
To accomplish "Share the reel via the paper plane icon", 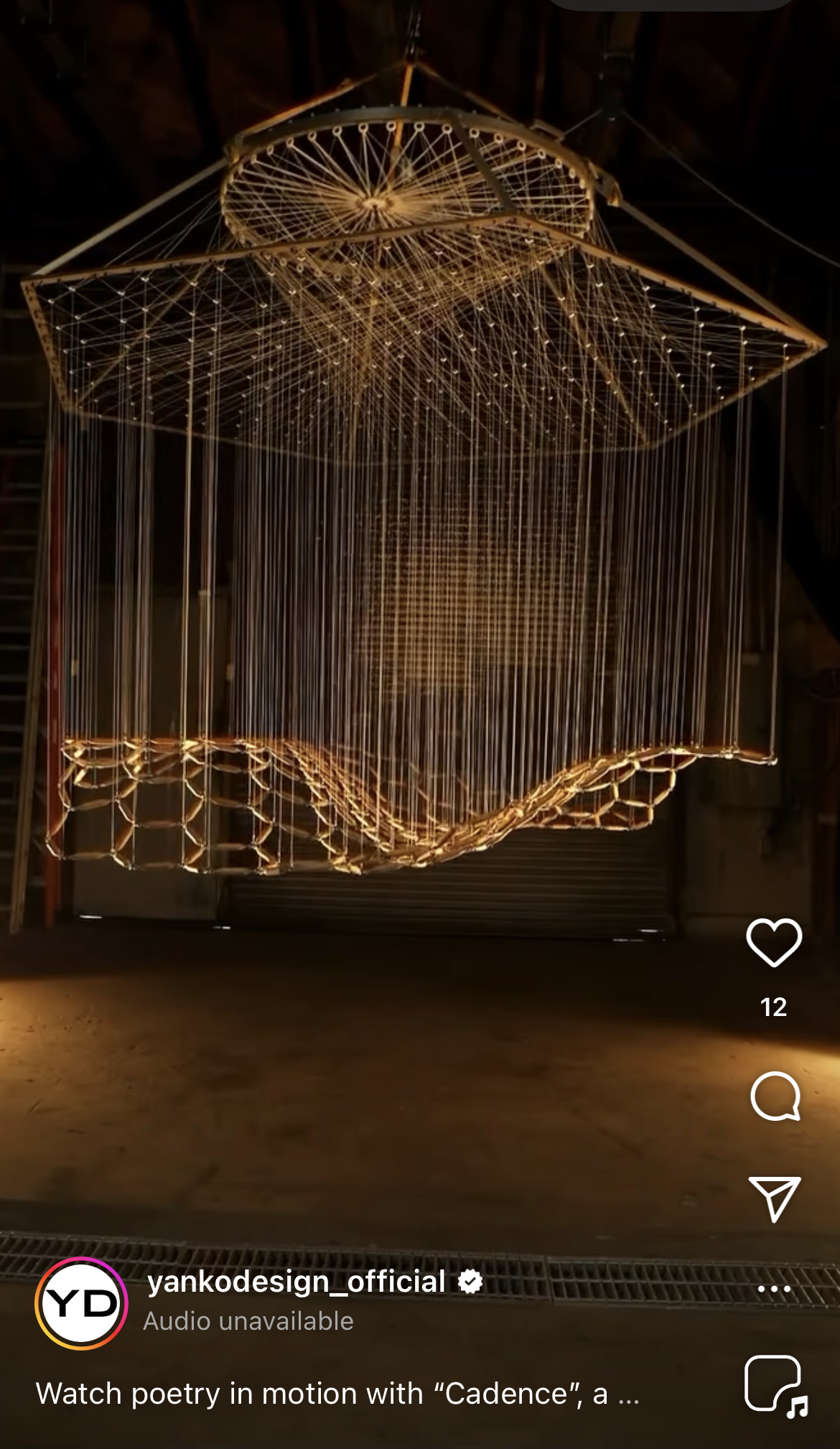I will (774, 1198).
